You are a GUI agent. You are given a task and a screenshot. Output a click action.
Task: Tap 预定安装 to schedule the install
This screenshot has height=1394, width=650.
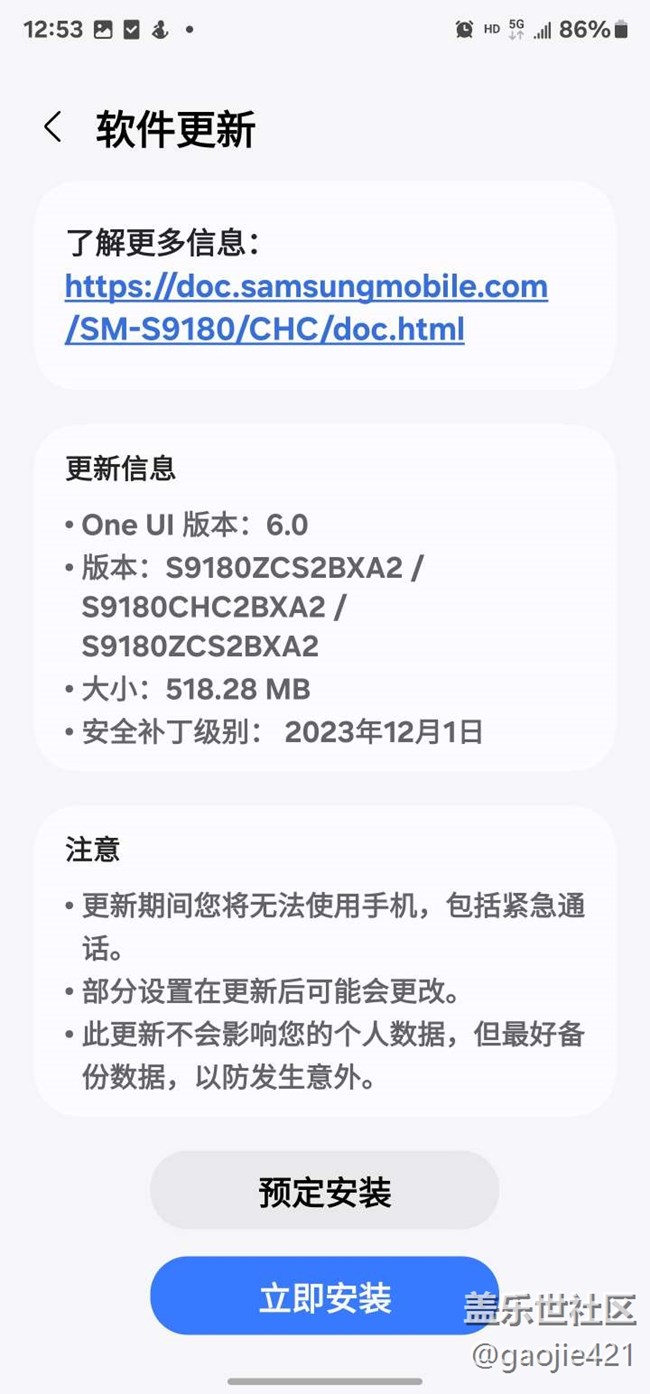pos(324,1192)
